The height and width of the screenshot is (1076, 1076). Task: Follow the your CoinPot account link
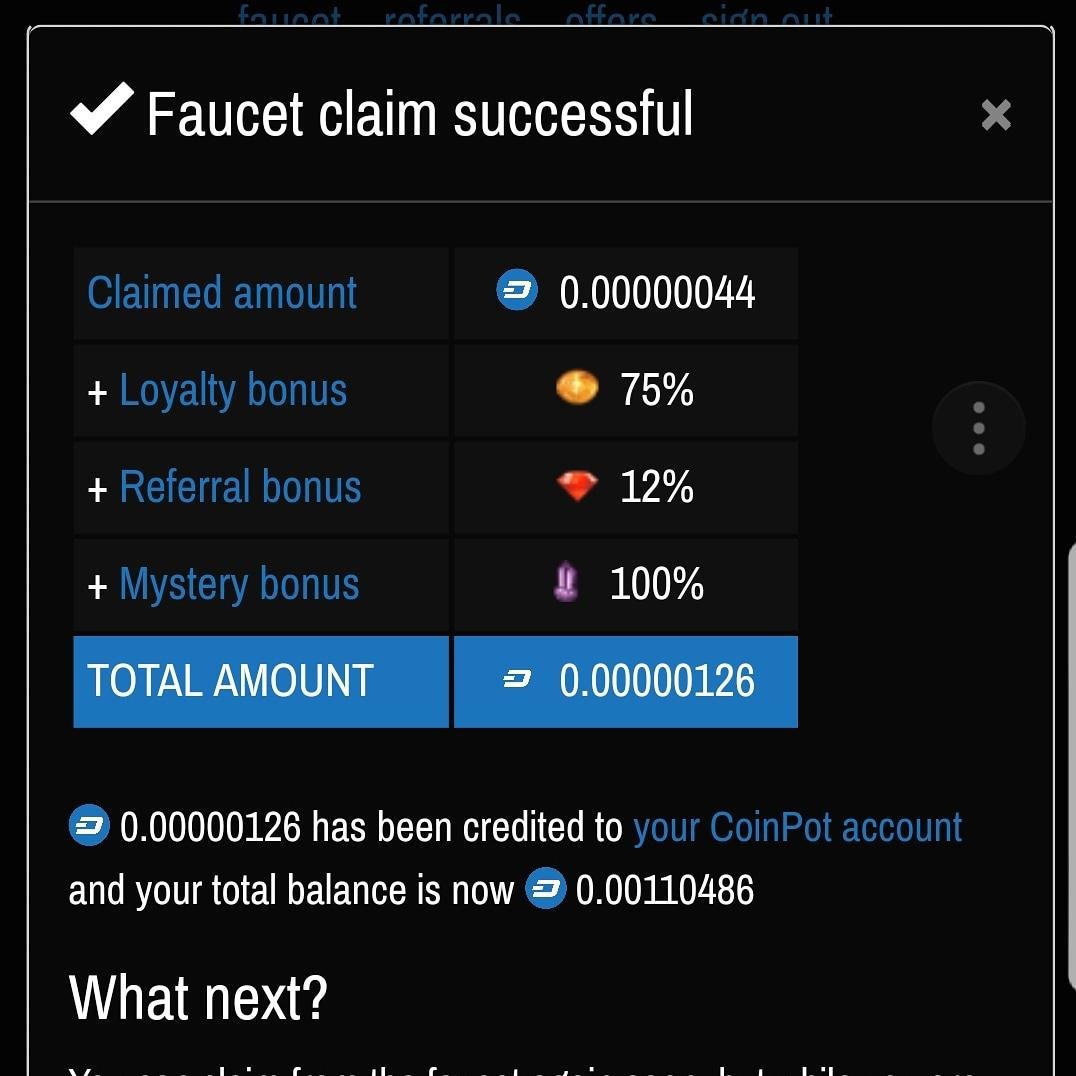[x=797, y=828]
